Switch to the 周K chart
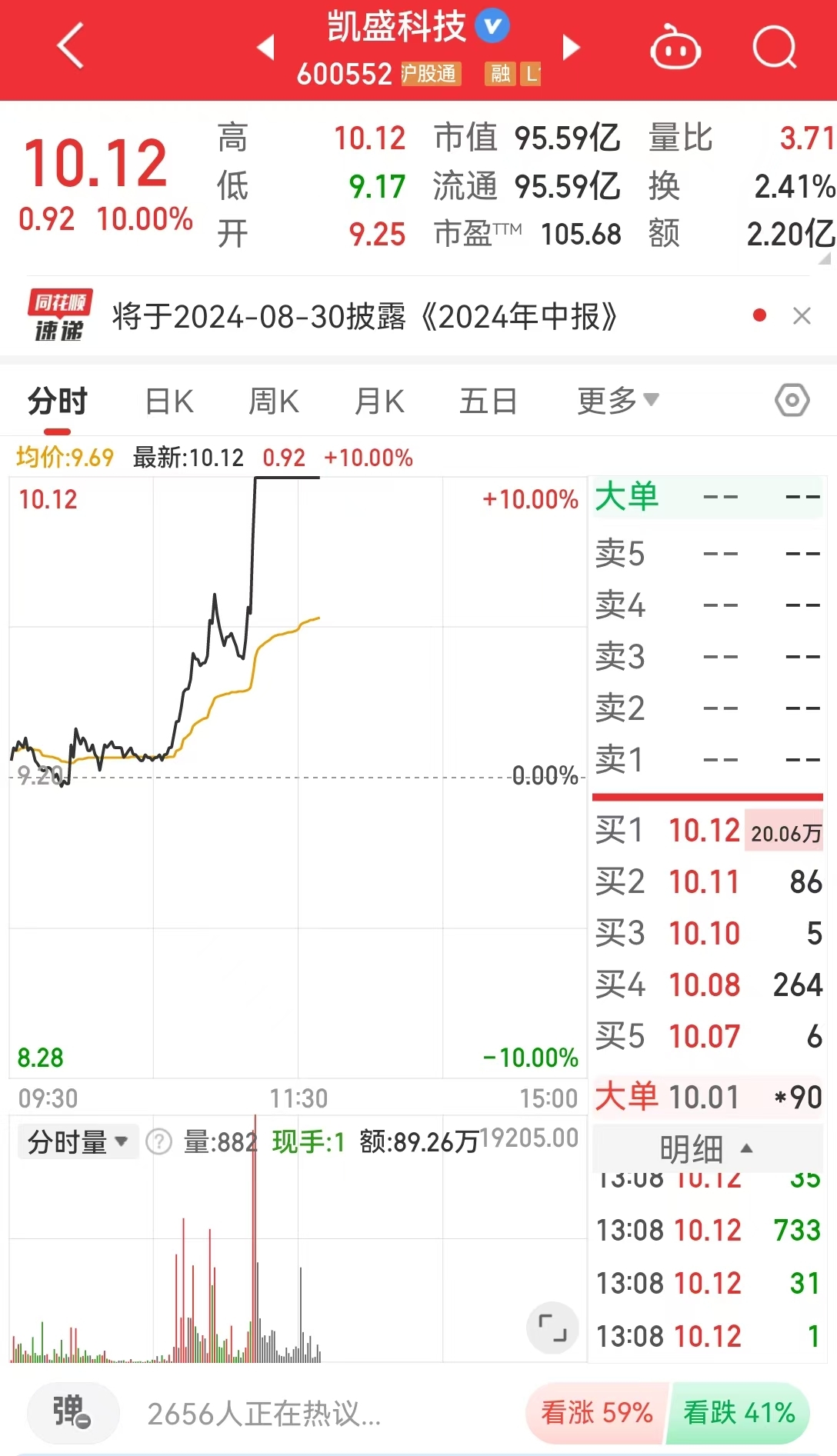 274,401
